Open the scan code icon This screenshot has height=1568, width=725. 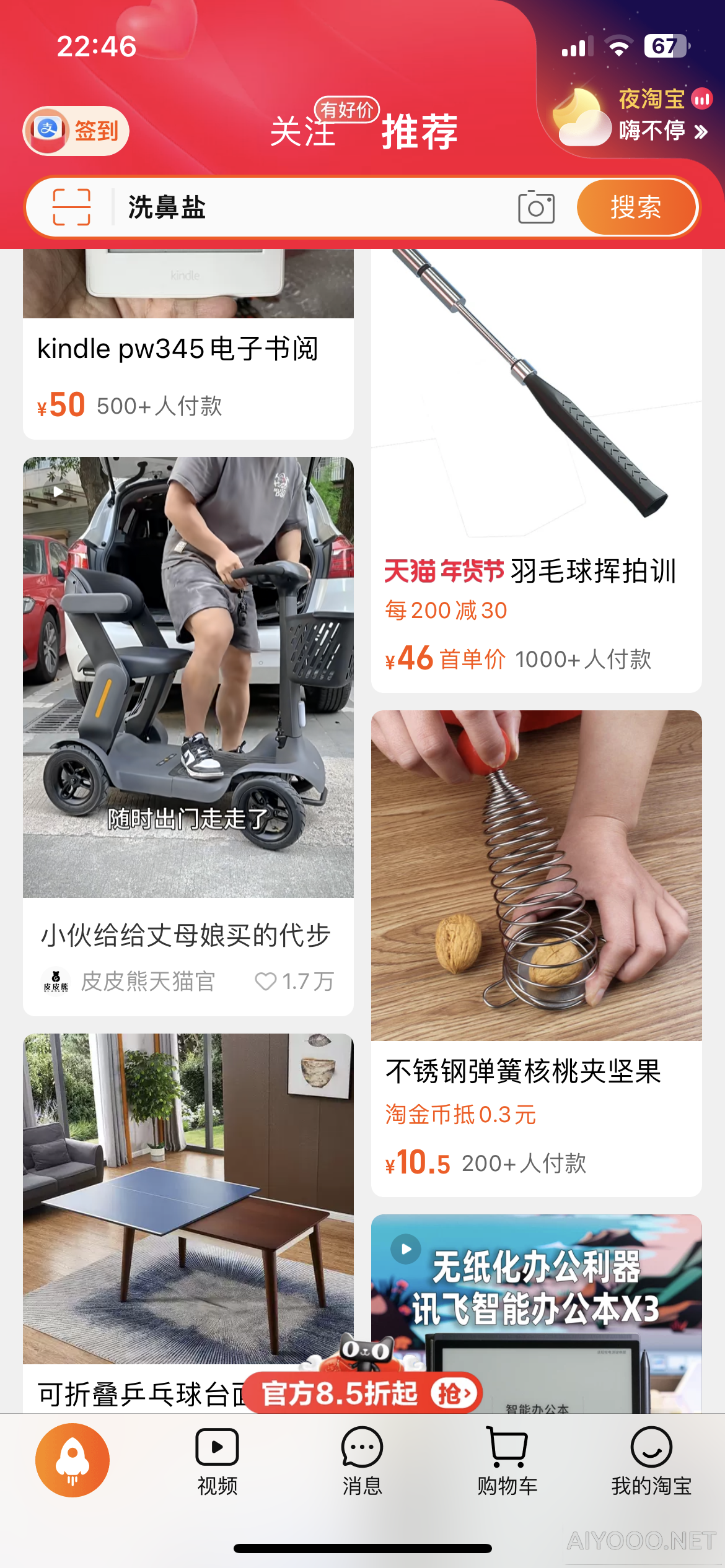tap(72, 207)
